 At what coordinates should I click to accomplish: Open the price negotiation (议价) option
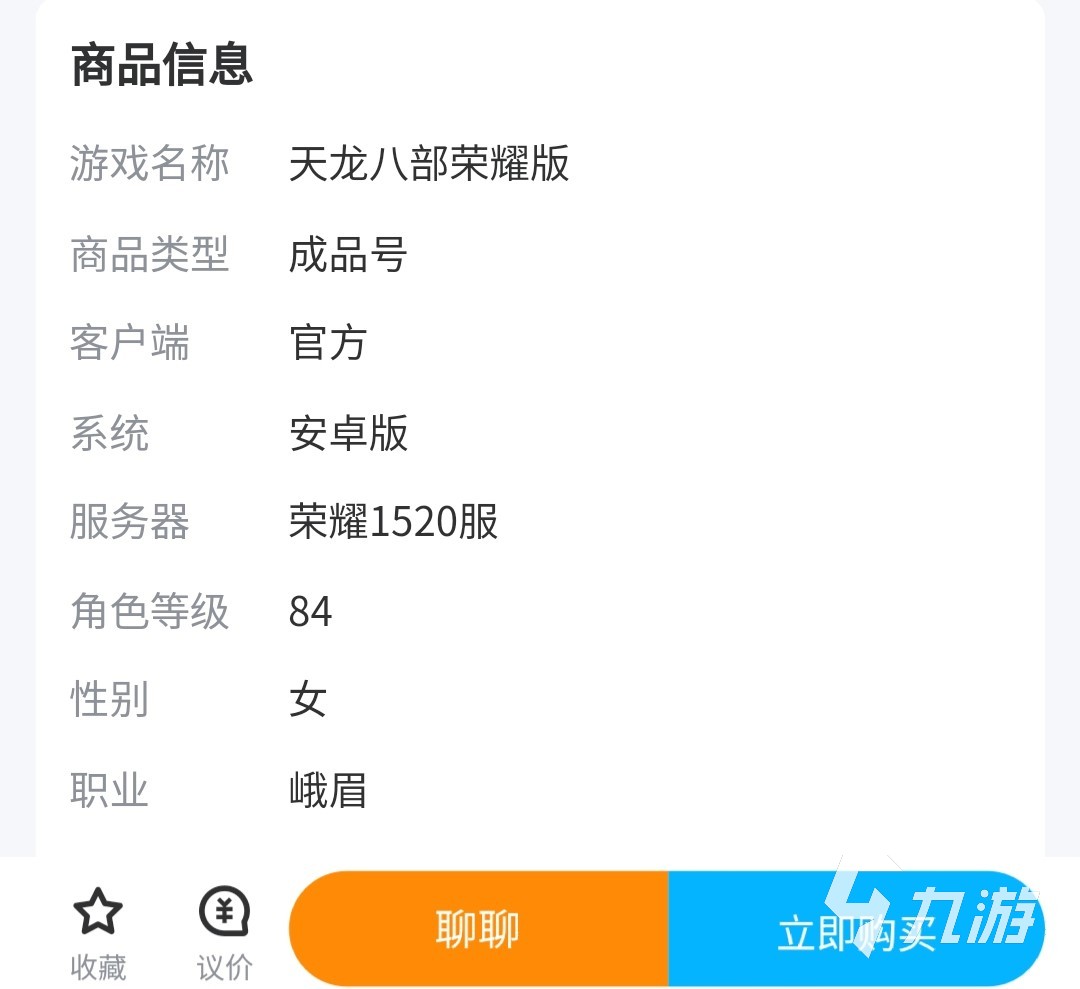tap(224, 932)
